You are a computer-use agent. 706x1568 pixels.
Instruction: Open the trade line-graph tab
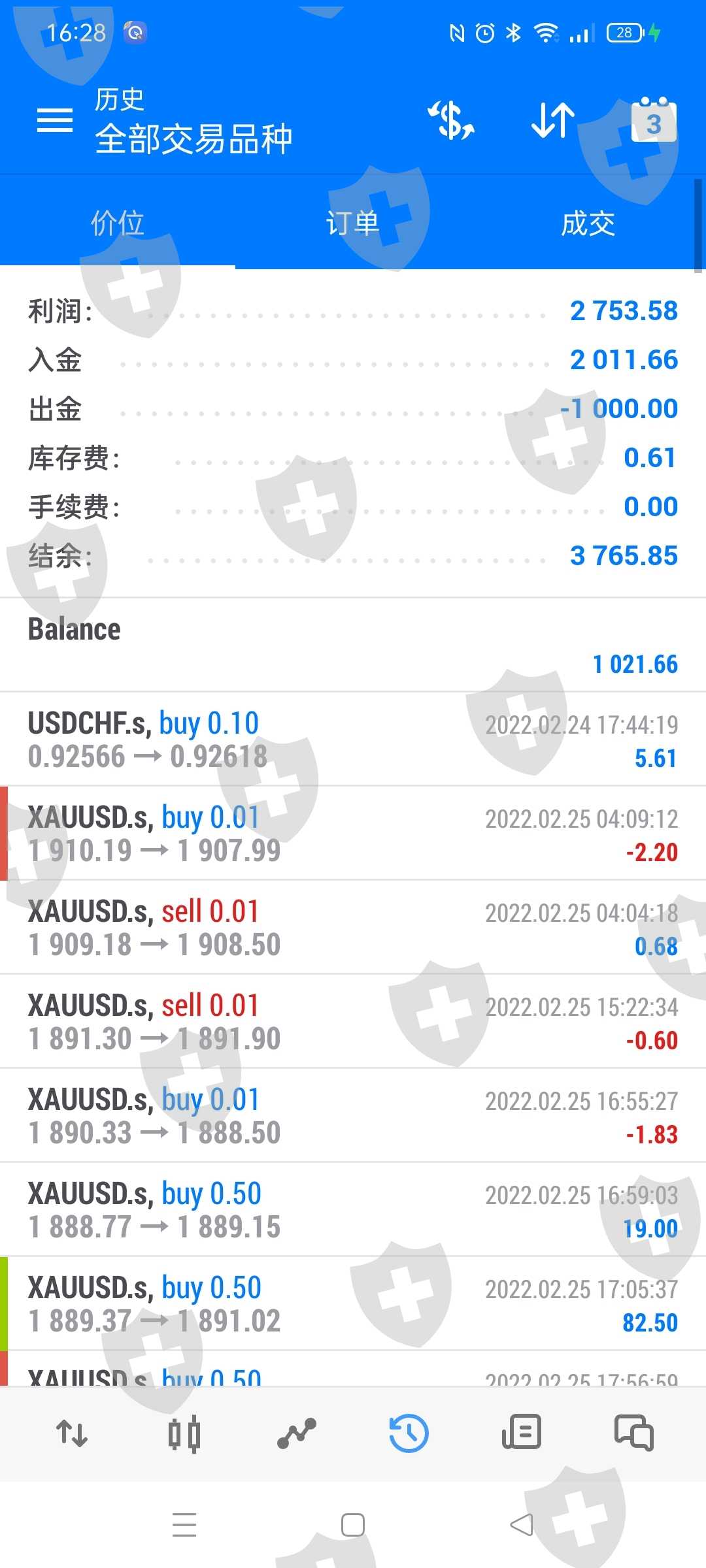tap(297, 1433)
